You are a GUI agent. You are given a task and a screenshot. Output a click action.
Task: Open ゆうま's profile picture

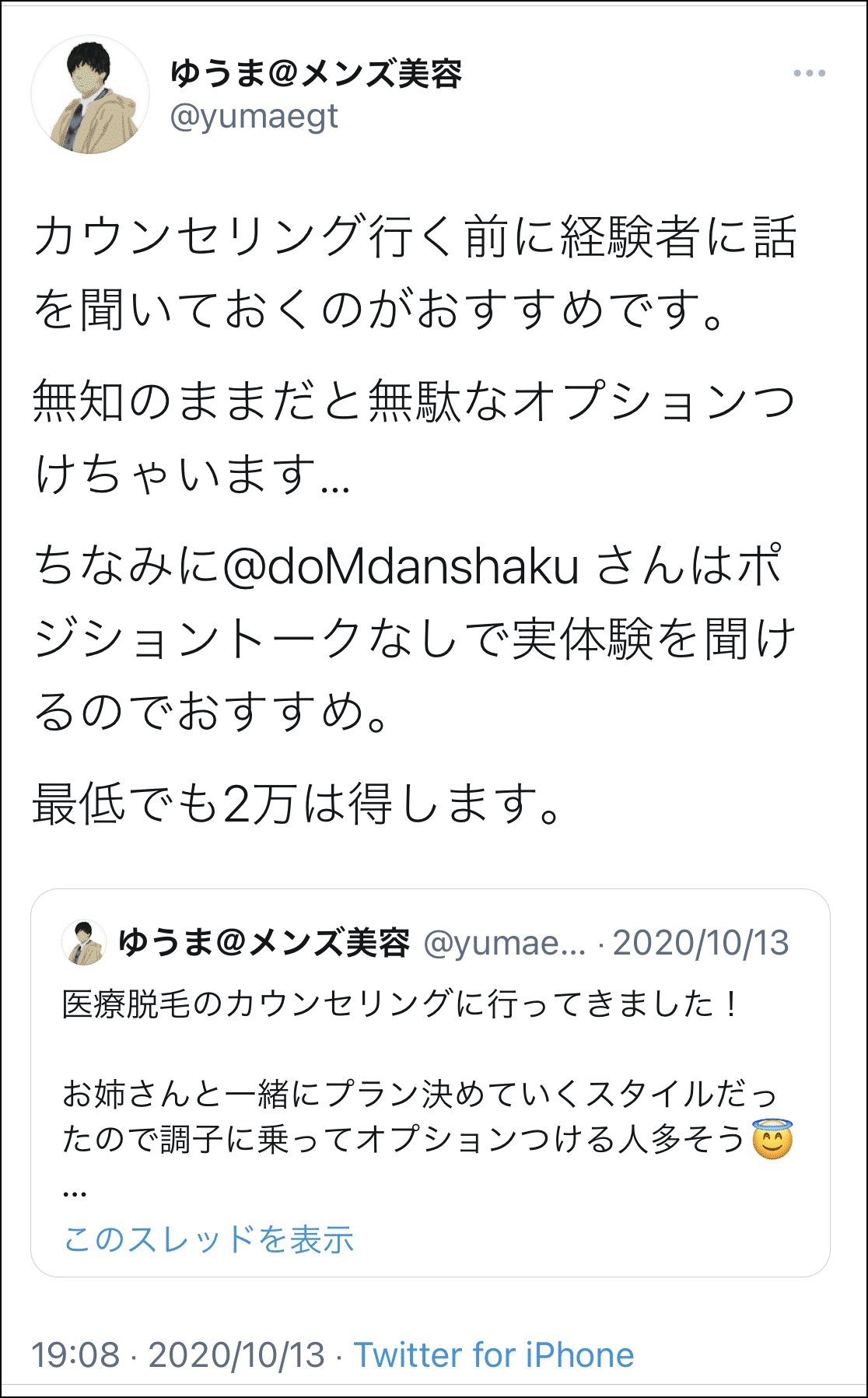pos(90,95)
